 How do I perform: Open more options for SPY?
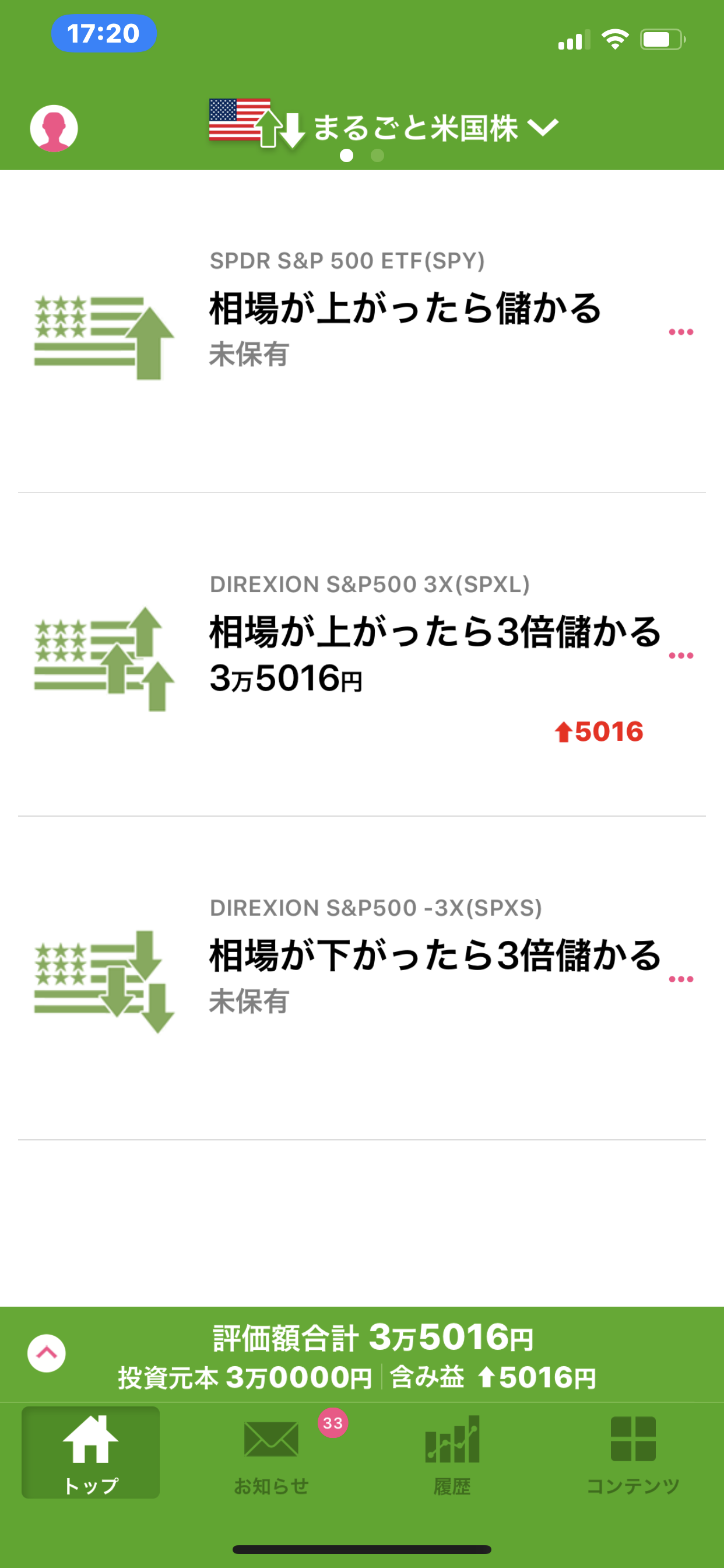[x=681, y=332]
